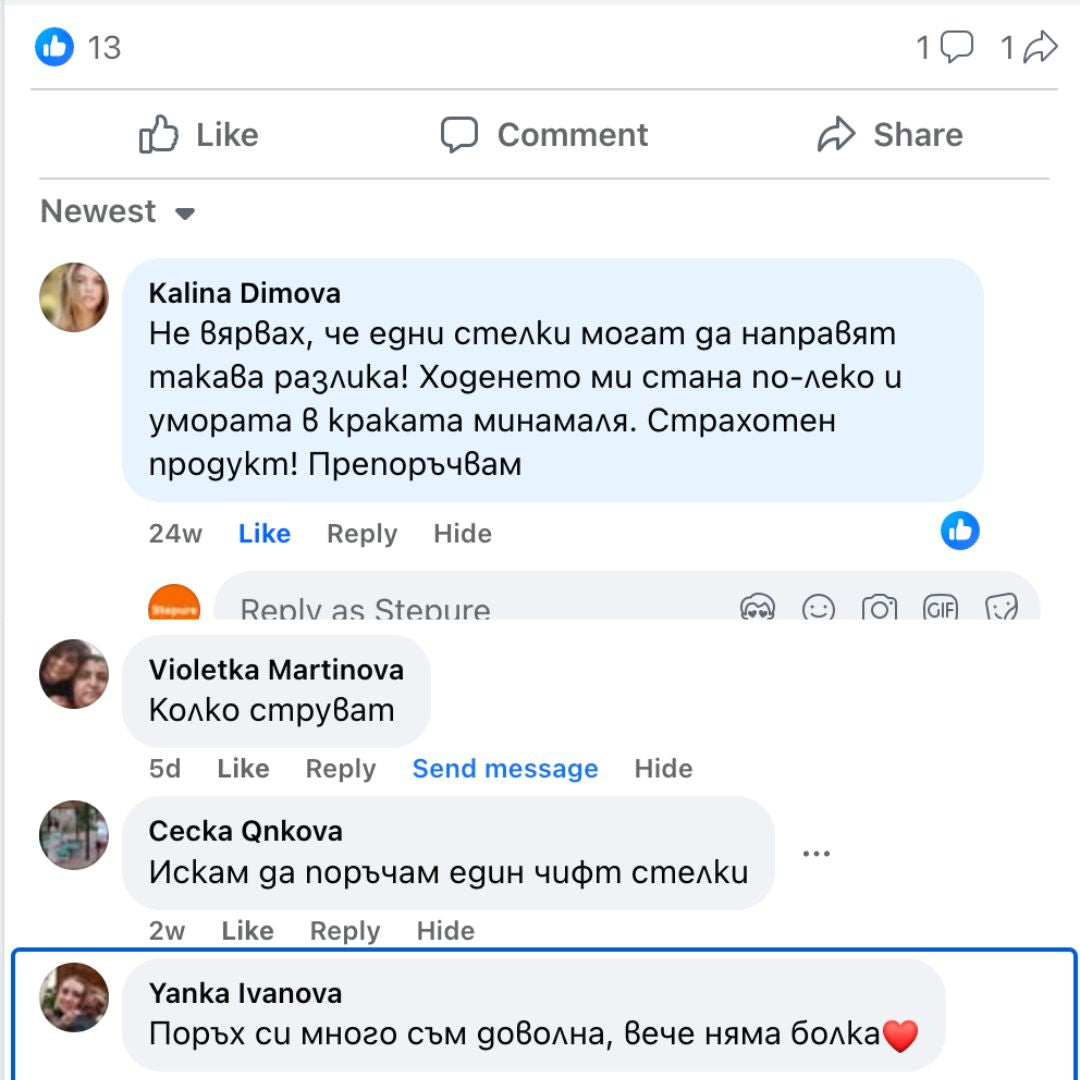1080x1080 pixels.
Task: Open emoji picker in reply box
Action: (818, 607)
